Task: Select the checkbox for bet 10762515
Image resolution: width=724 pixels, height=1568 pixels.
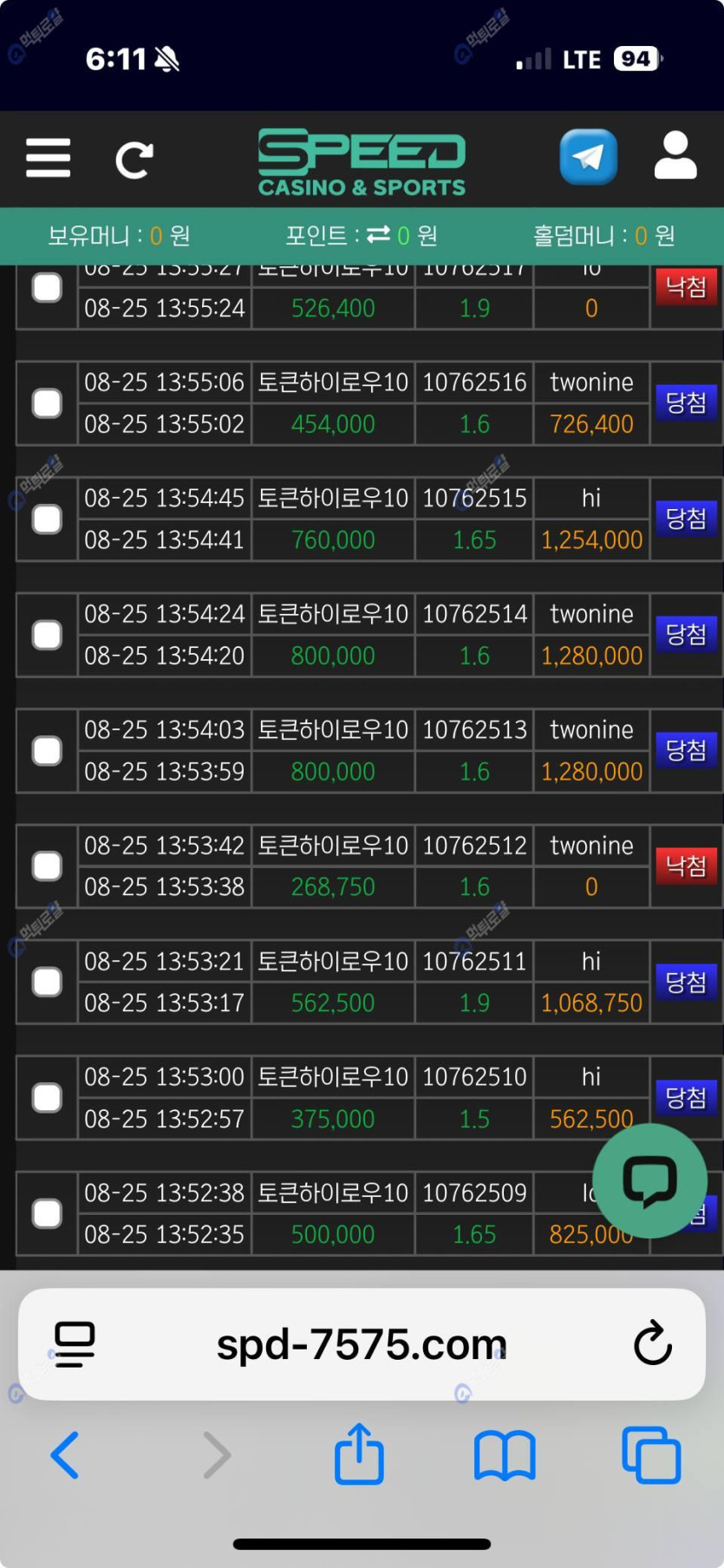Action: tap(47, 519)
